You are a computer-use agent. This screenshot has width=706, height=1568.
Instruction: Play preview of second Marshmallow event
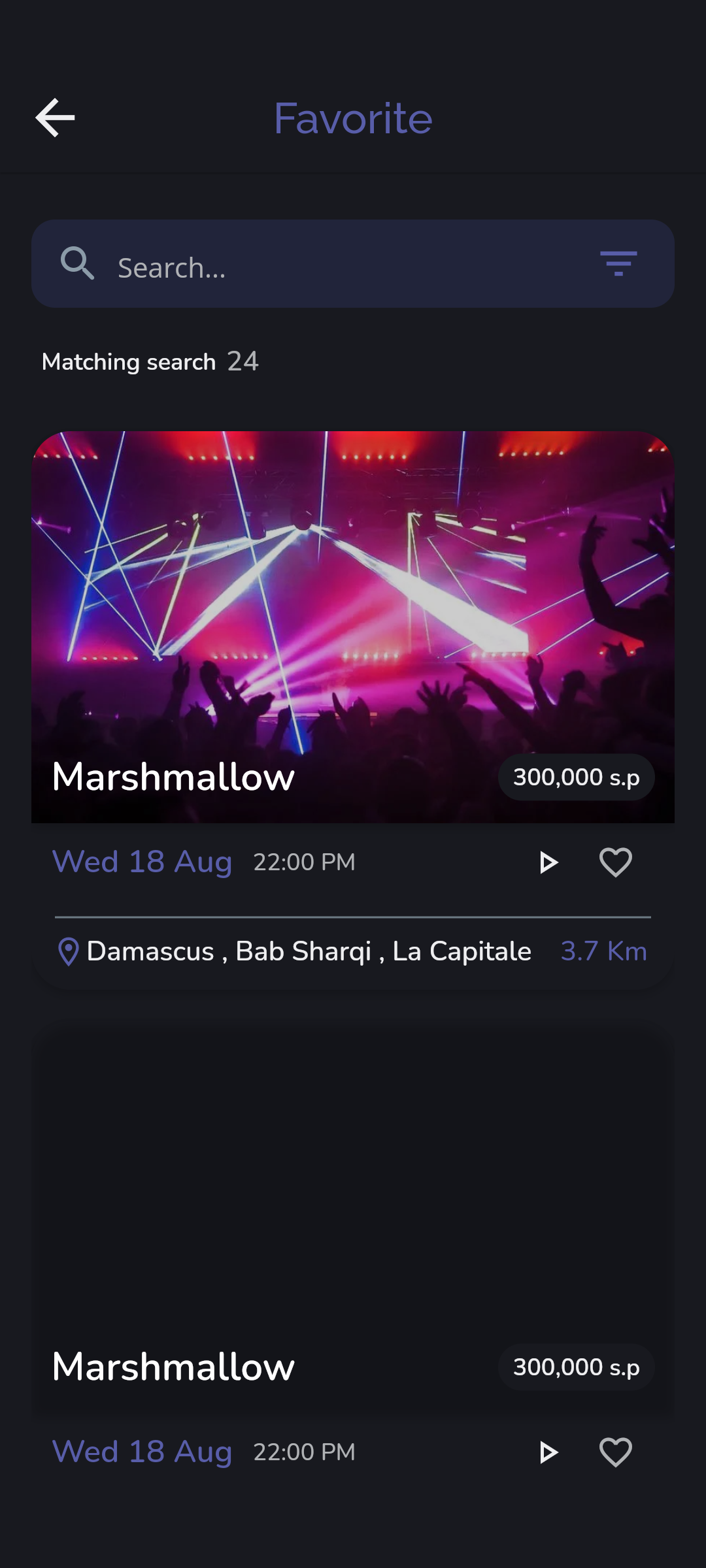tap(548, 1452)
